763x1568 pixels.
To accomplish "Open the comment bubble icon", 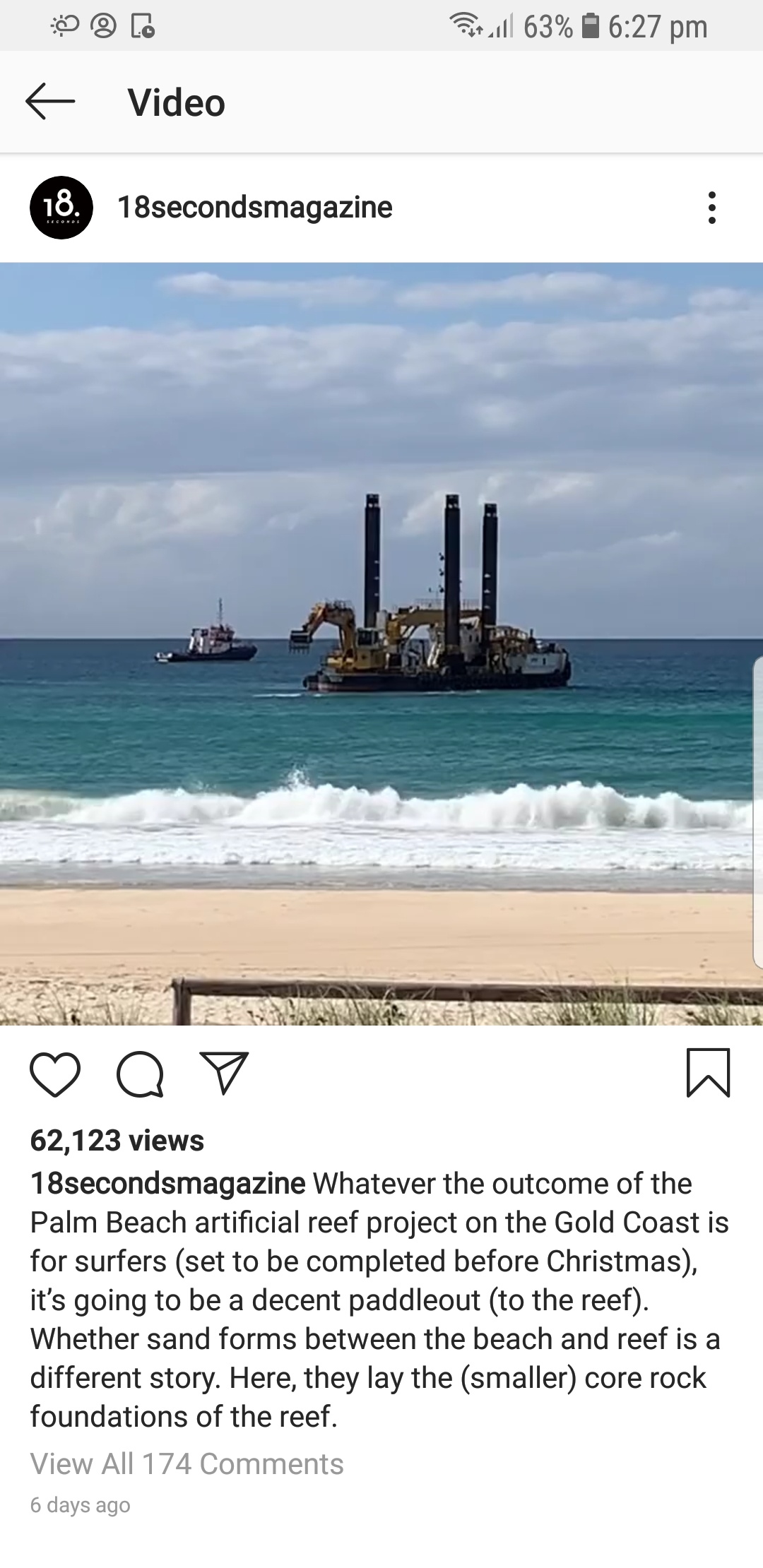I will (x=140, y=1074).
